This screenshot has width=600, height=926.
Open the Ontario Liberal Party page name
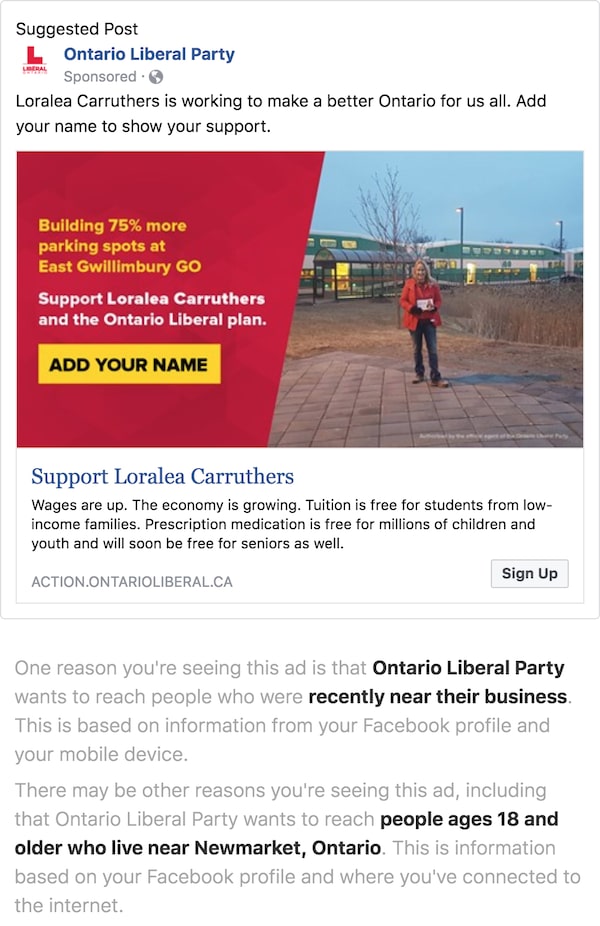(x=149, y=54)
